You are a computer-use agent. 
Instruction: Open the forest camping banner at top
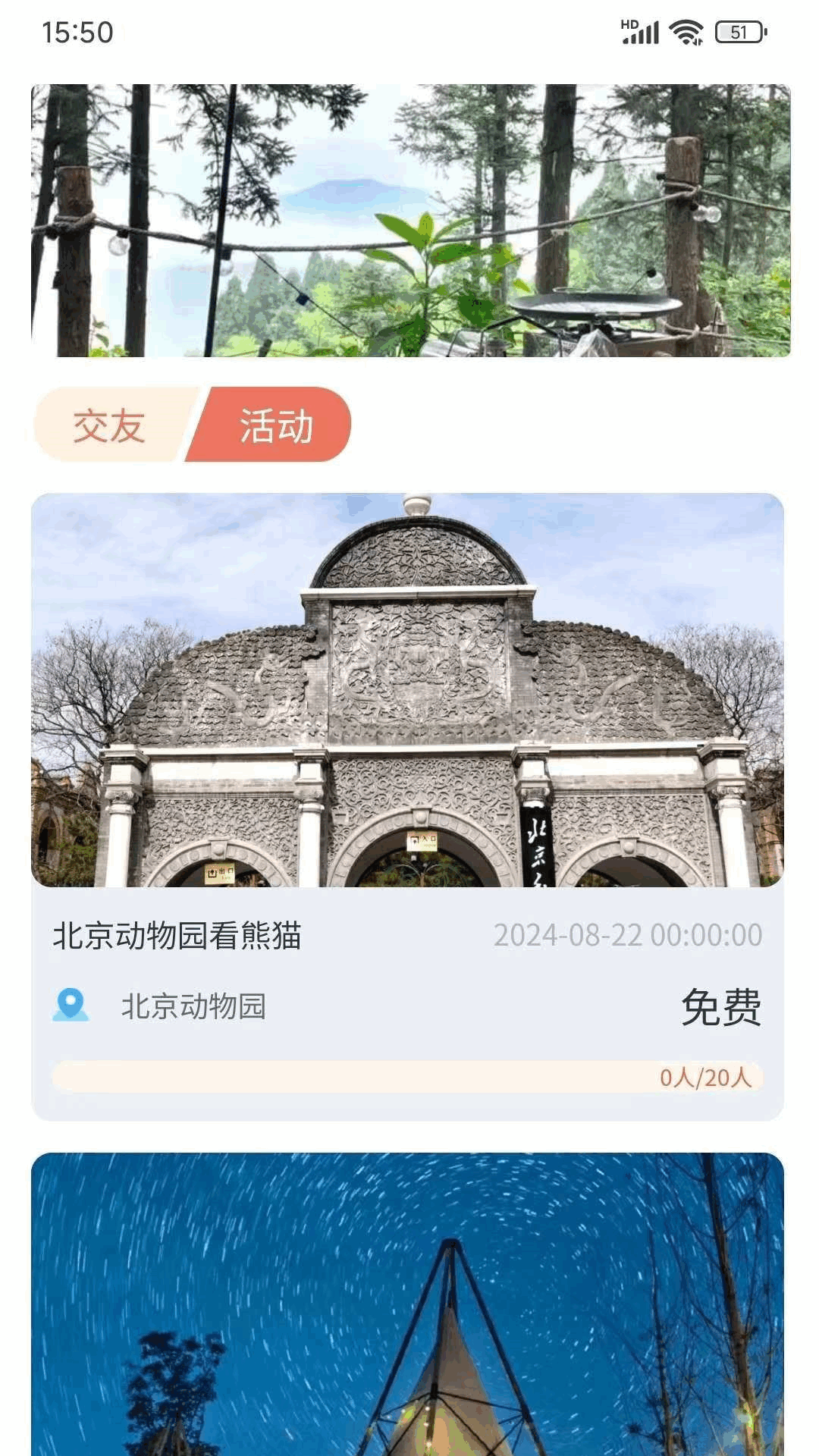click(410, 220)
